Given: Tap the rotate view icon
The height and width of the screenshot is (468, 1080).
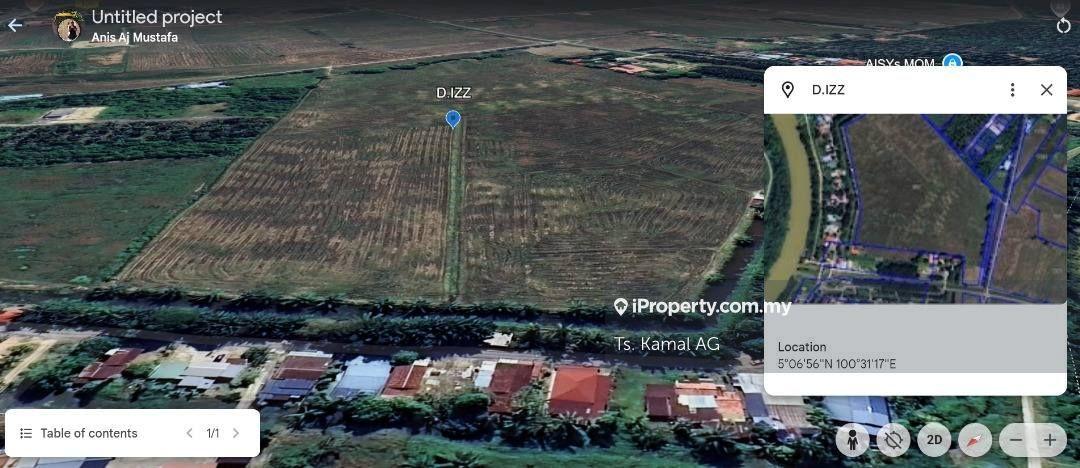Looking at the screenshot, I should (x=893, y=439).
